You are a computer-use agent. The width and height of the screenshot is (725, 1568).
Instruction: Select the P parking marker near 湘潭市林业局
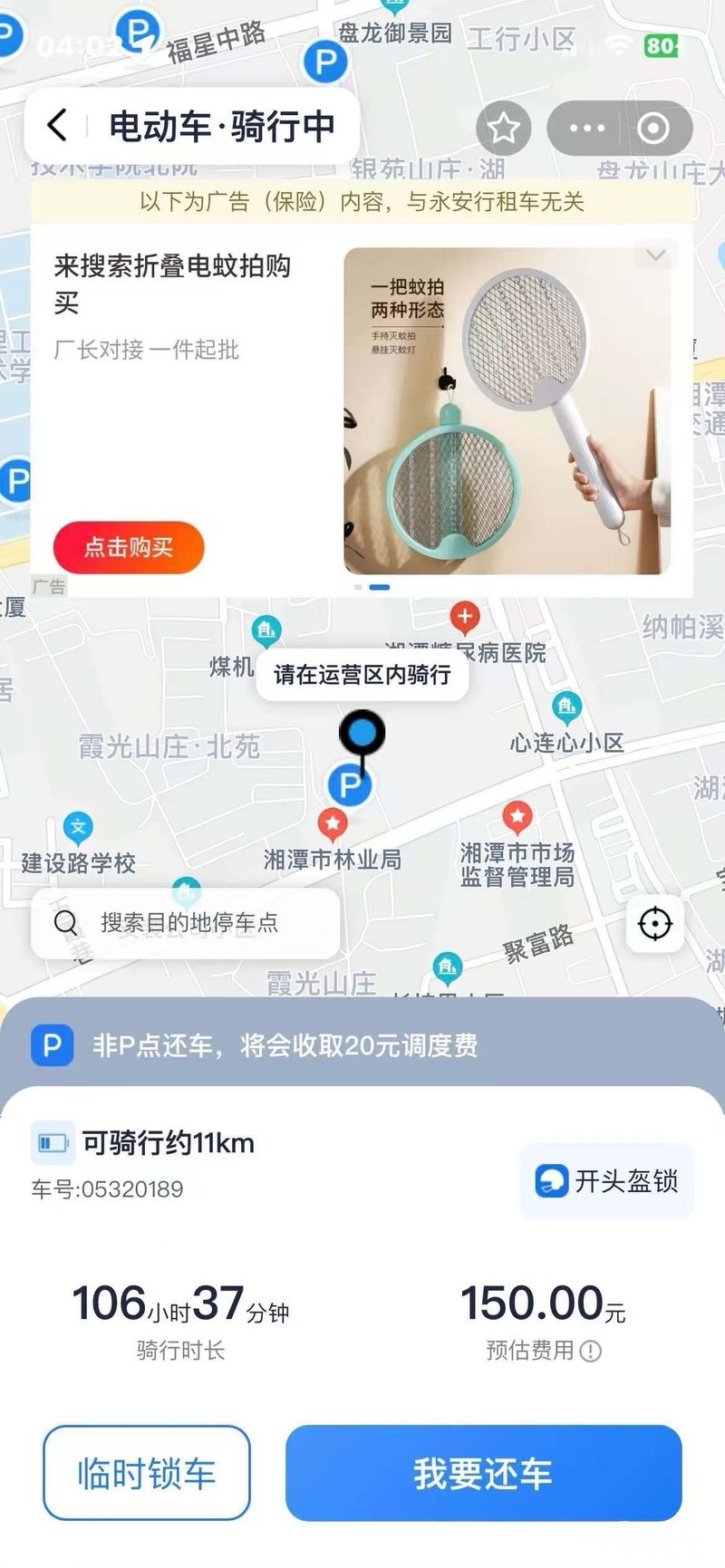(x=349, y=785)
